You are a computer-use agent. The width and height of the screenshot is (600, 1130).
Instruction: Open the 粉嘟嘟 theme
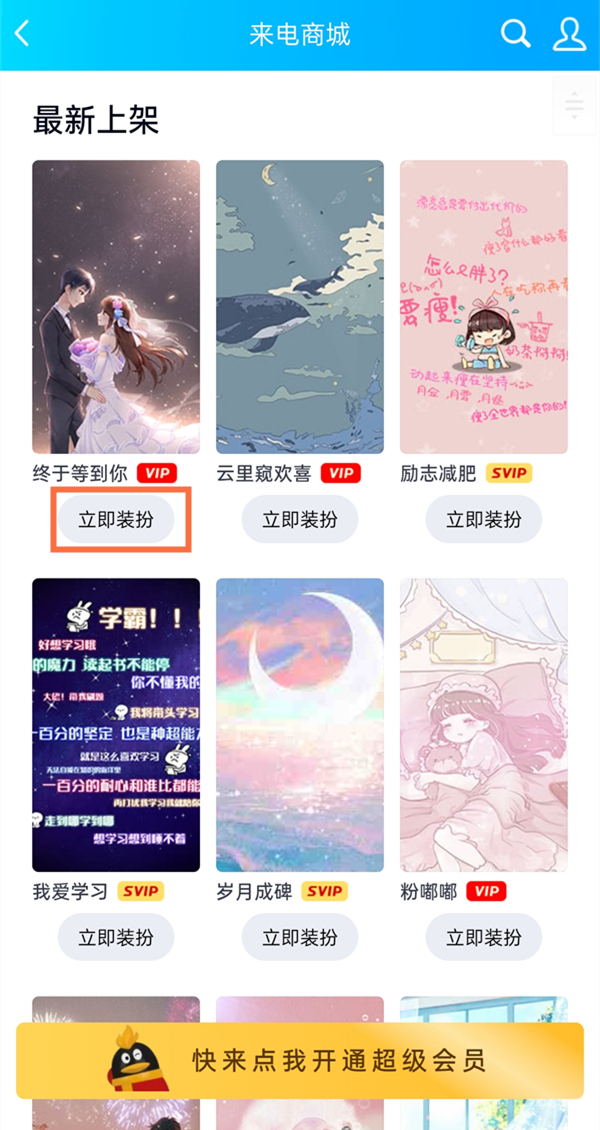pos(484,725)
